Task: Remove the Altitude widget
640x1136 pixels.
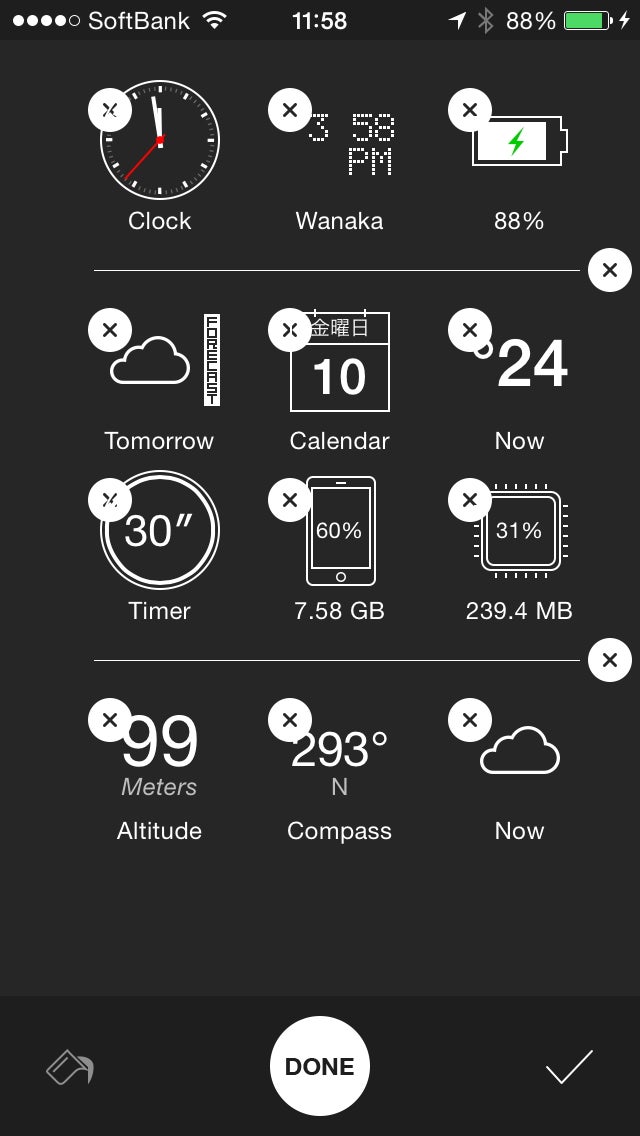Action: click(110, 720)
